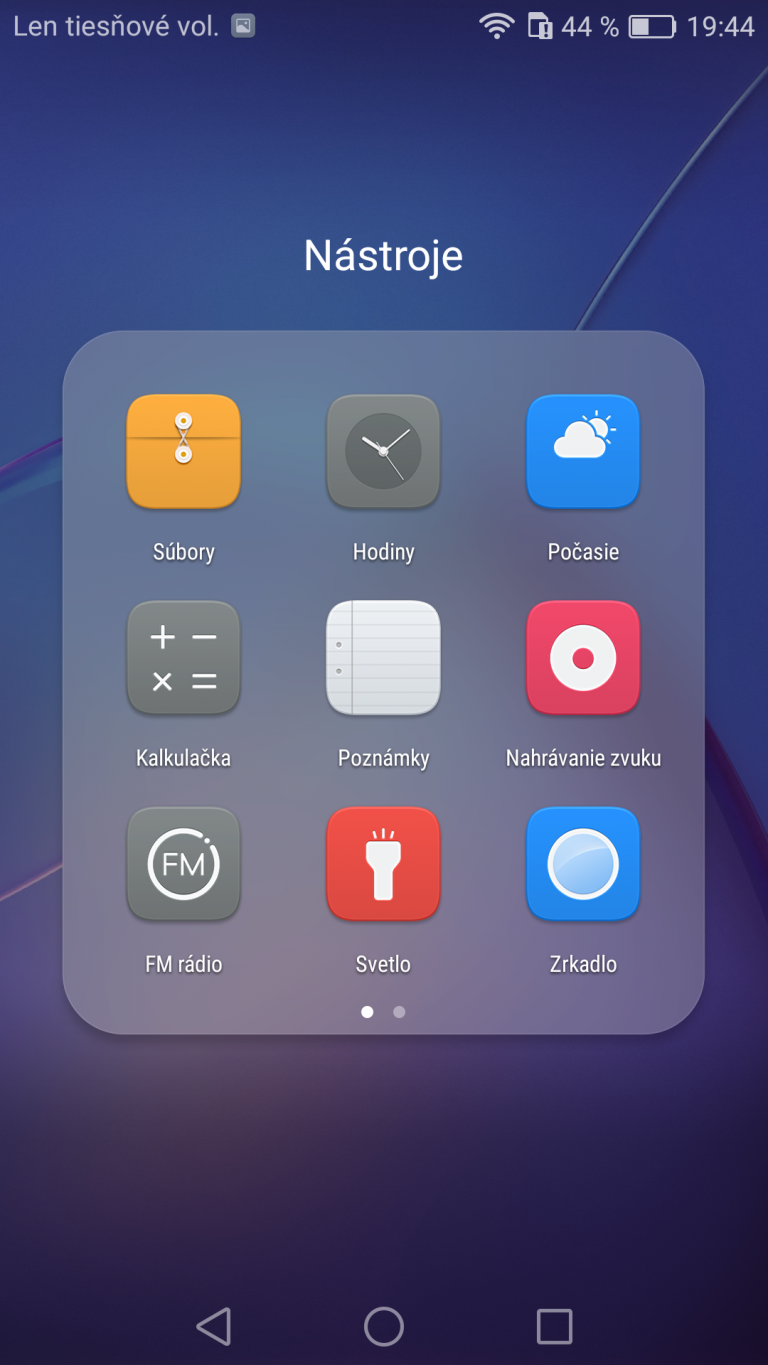
Task: Show recent apps overview
Action: [554, 1326]
